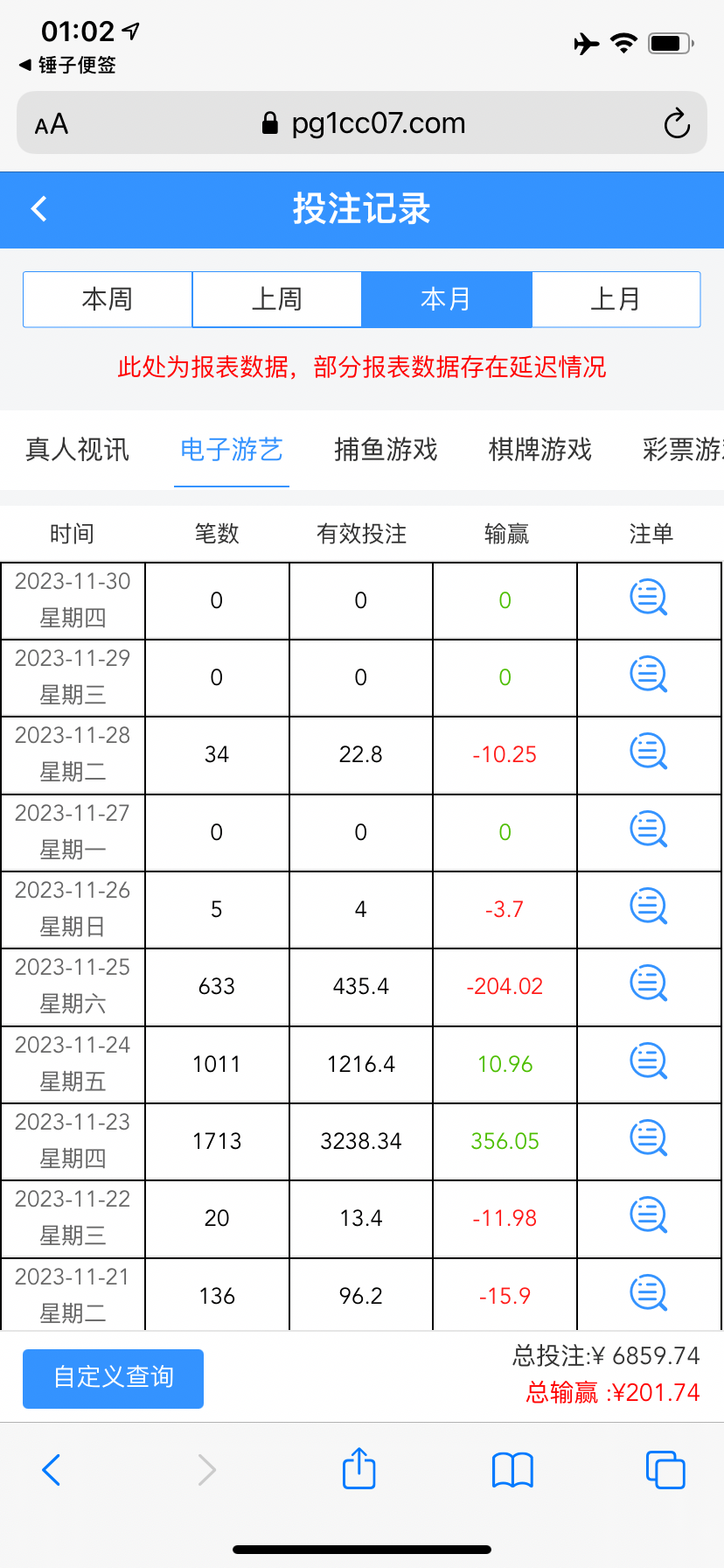Go back from the 投注记录 page
Viewport: 724px width, 1568px height.
point(39,209)
